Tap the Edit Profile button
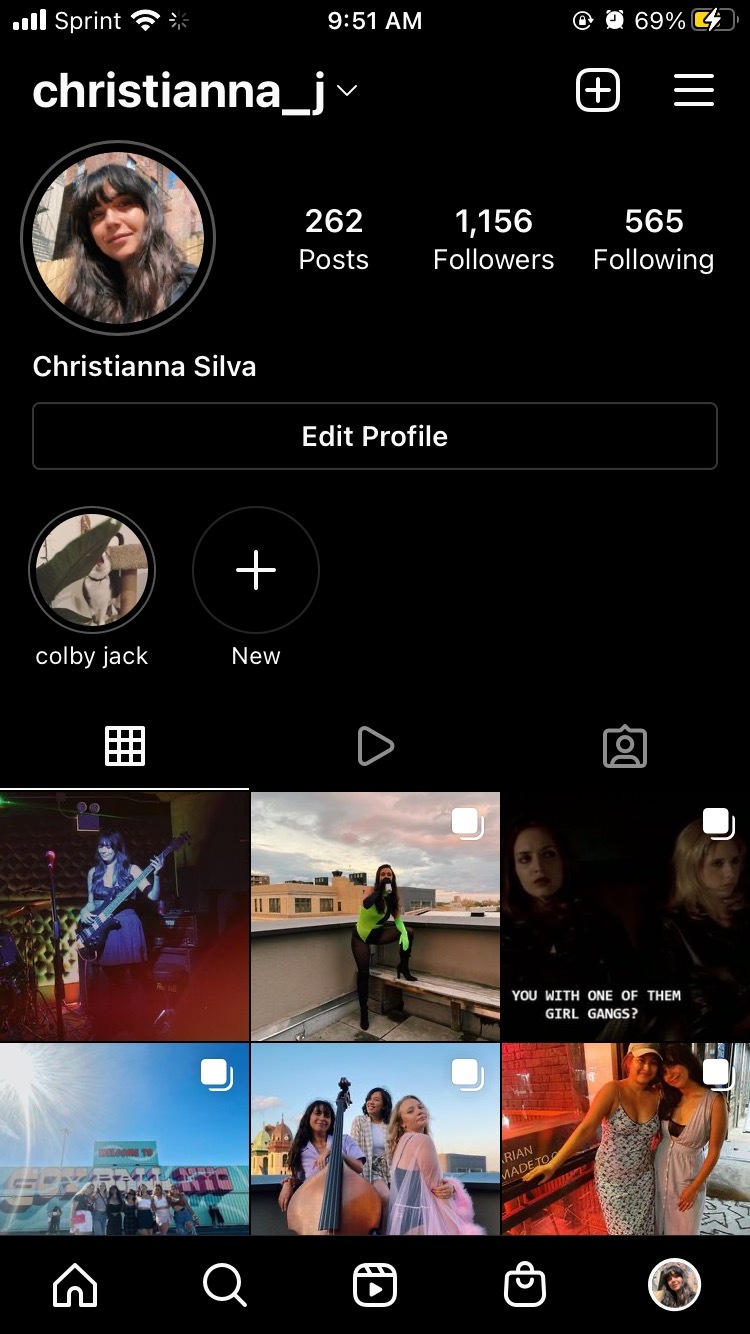 (x=375, y=436)
